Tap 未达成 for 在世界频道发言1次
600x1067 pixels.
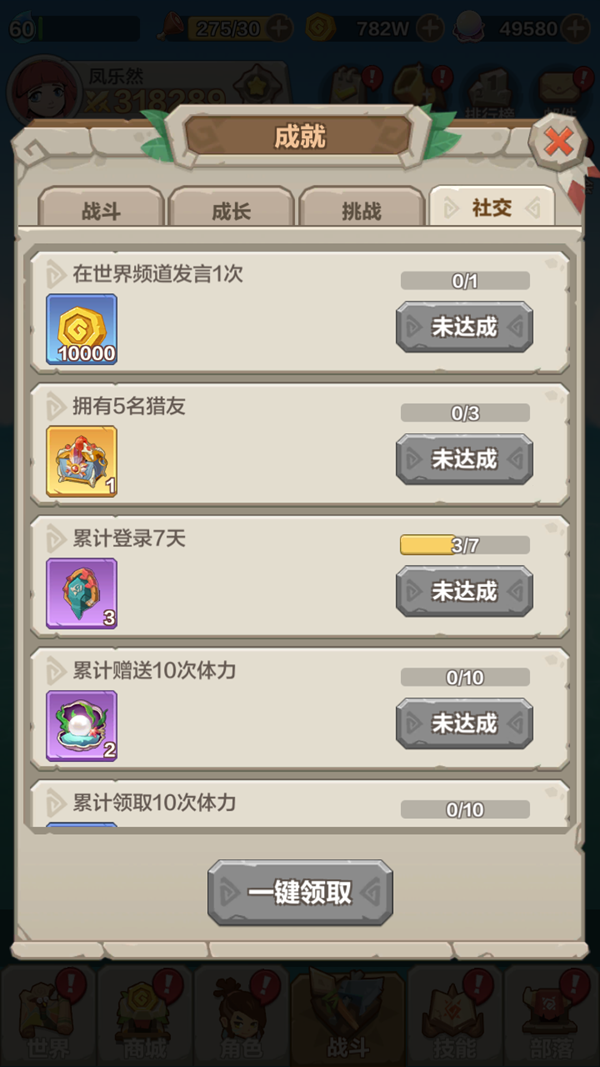click(464, 327)
